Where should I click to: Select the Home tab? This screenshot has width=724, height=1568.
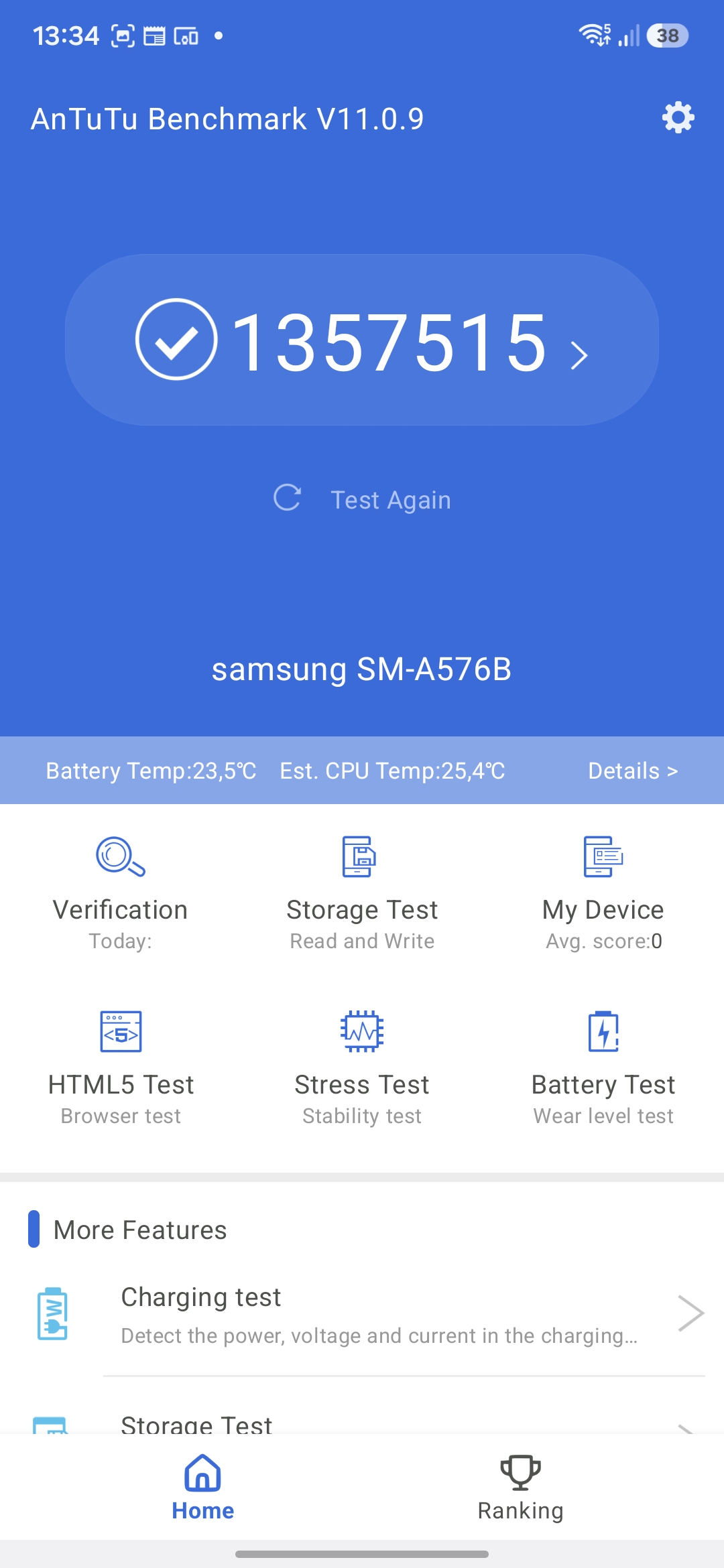(202, 1488)
